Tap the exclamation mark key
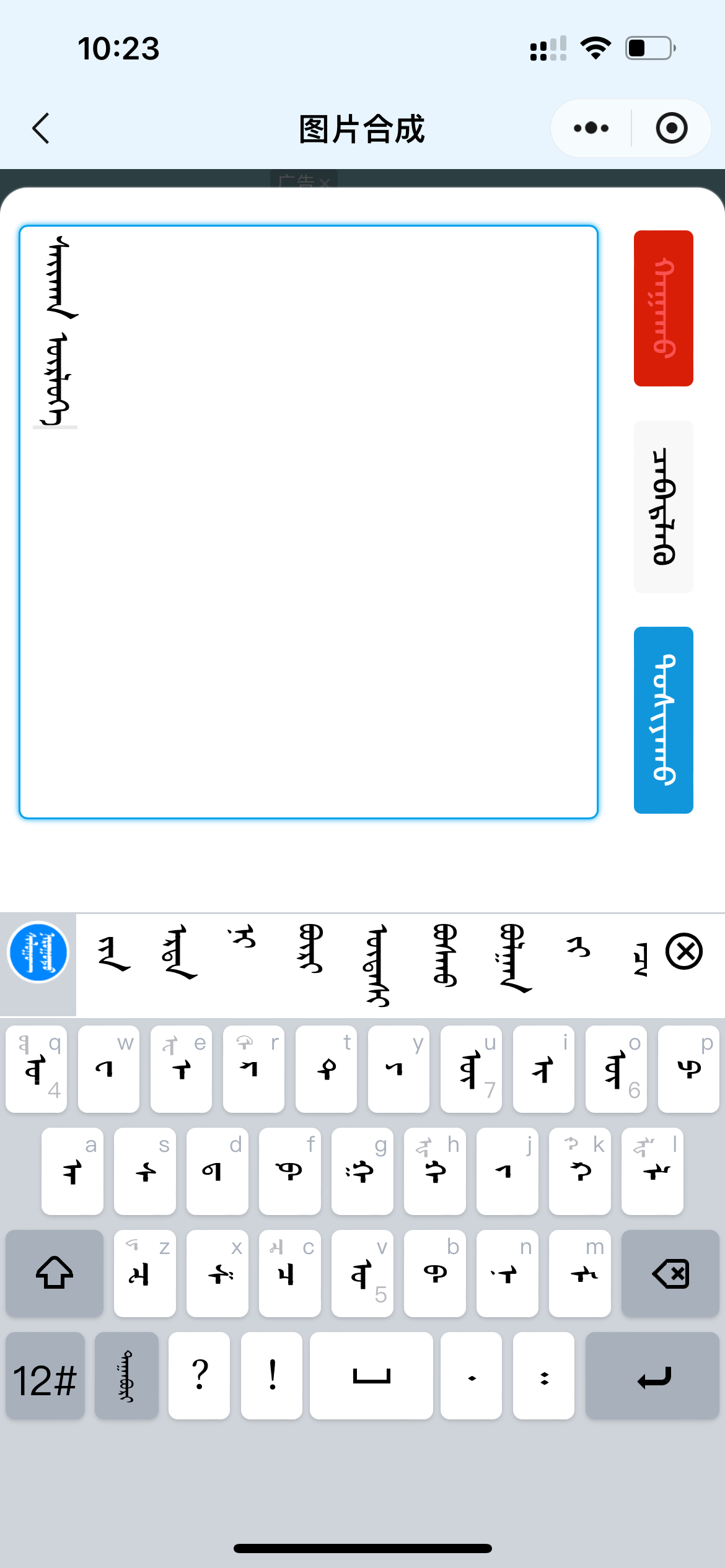The width and height of the screenshot is (725, 1568). (272, 1375)
